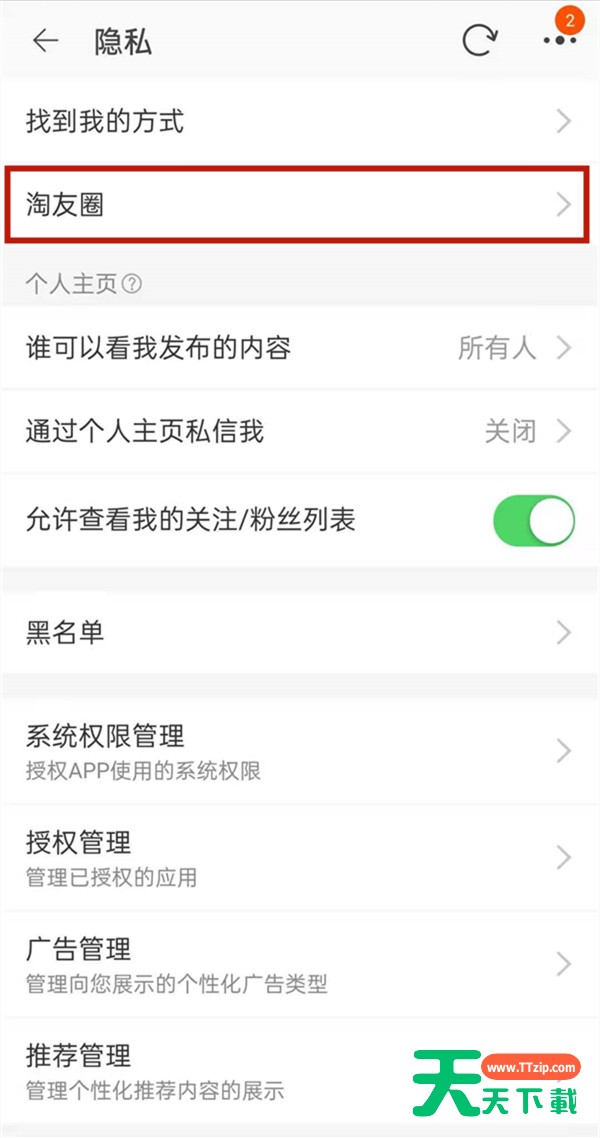Open the 淘友圈 privacy row
Viewport: 600px width, 1138px height.
297,205
